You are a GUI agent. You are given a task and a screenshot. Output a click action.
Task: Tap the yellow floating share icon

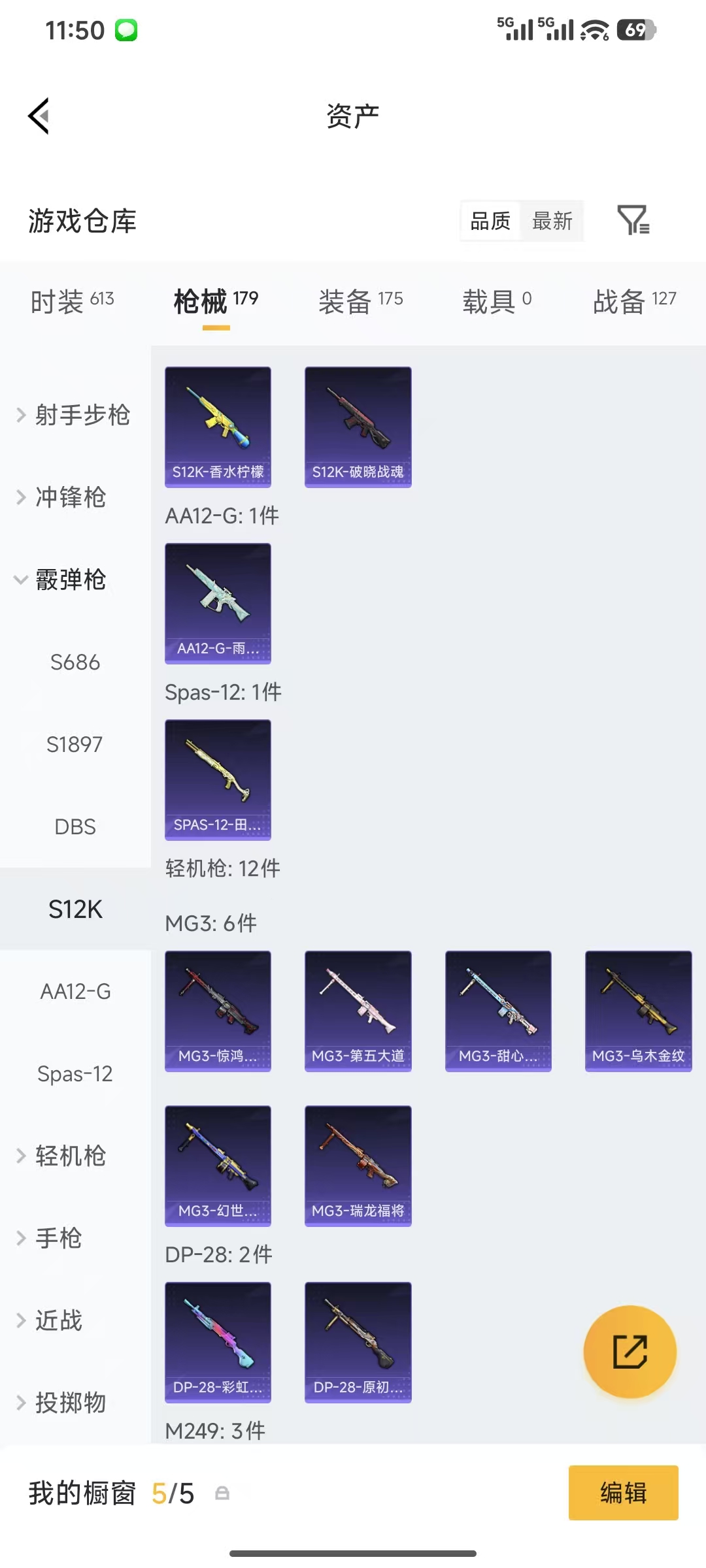pos(630,1352)
